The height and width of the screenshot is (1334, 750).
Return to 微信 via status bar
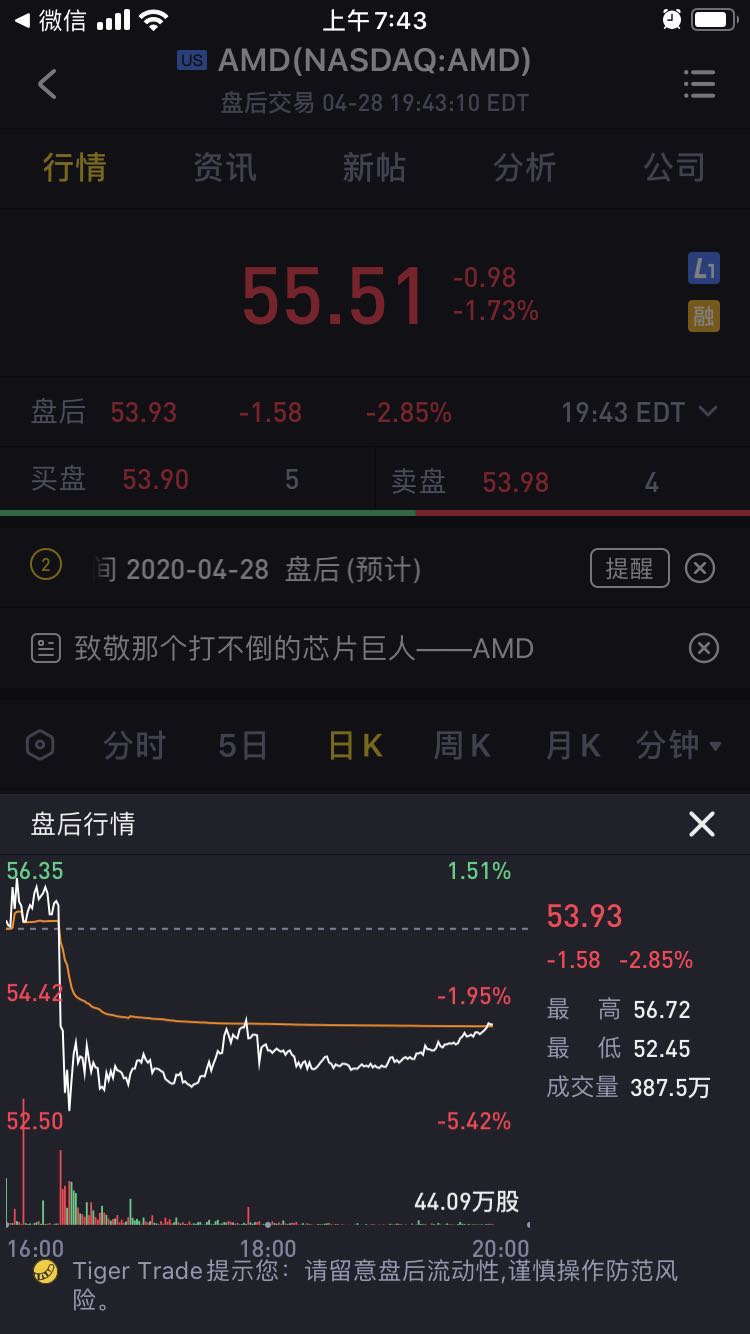pos(50,20)
